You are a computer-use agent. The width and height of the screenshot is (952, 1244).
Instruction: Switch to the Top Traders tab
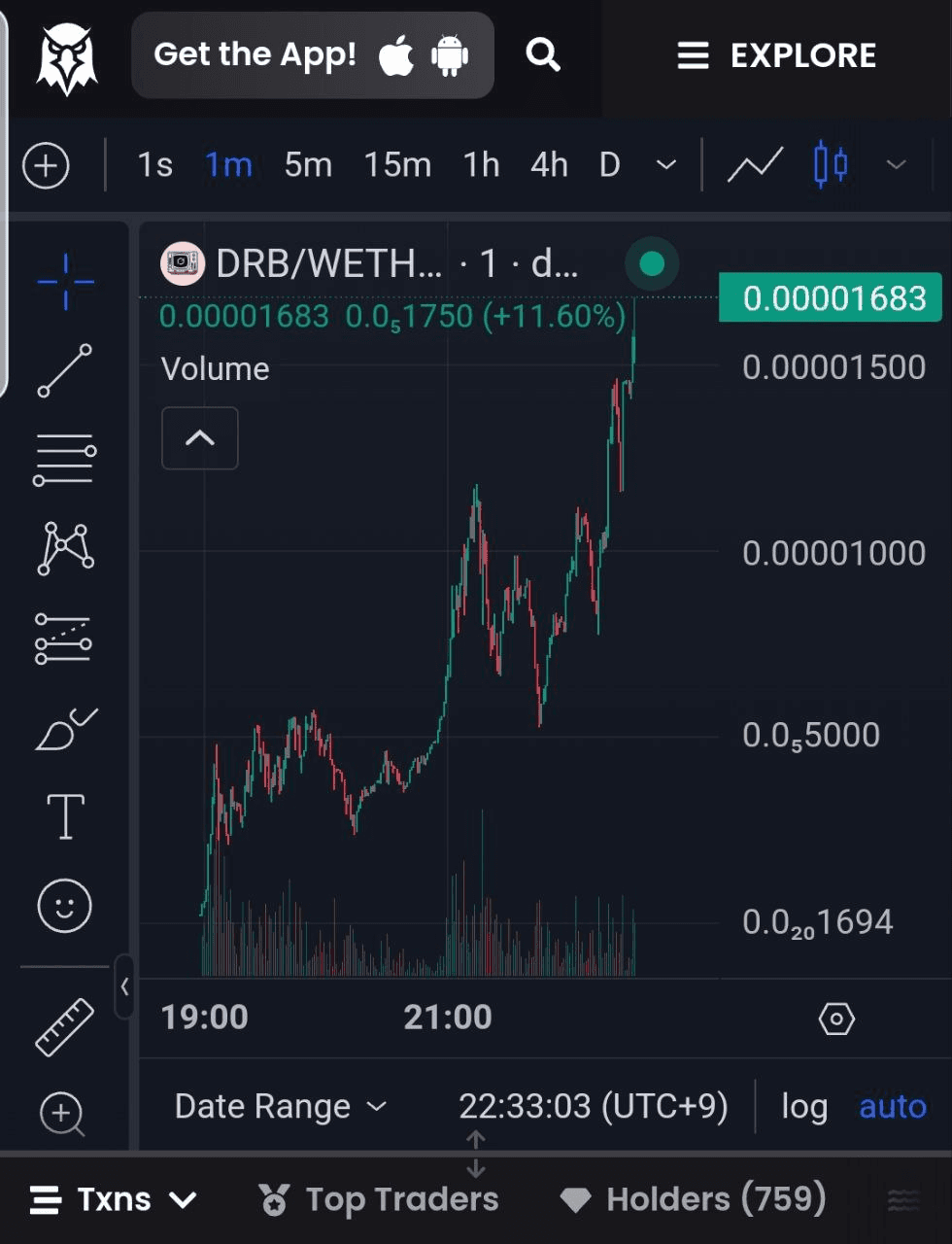point(380,1199)
